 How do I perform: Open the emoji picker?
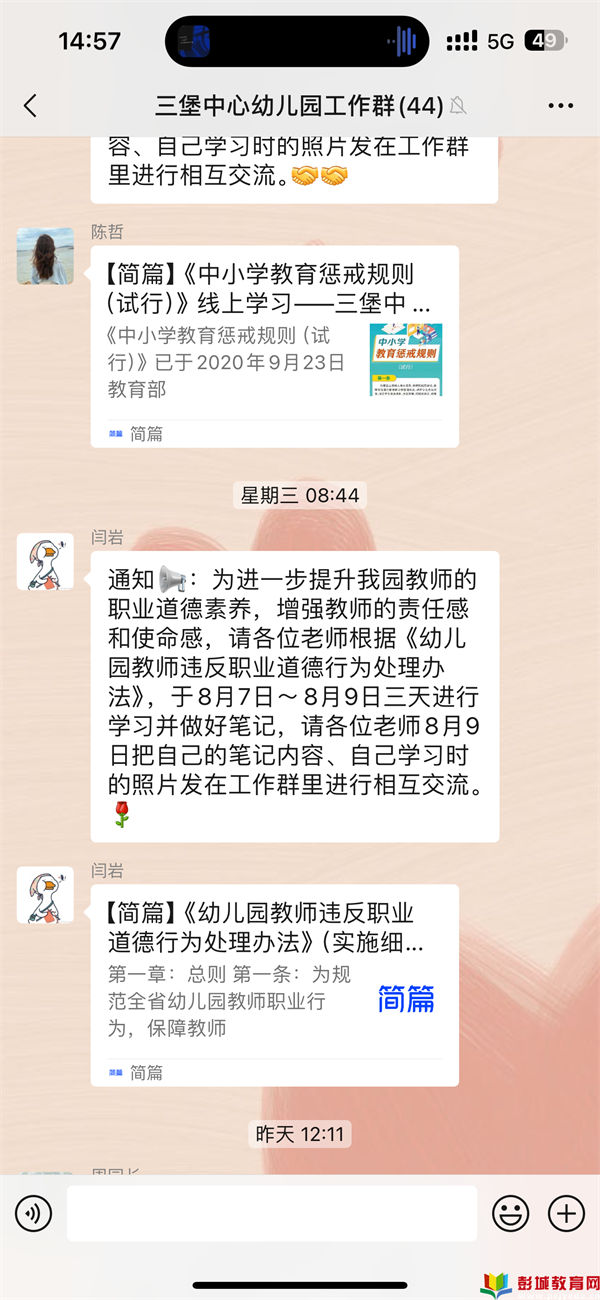click(510, 1214)
